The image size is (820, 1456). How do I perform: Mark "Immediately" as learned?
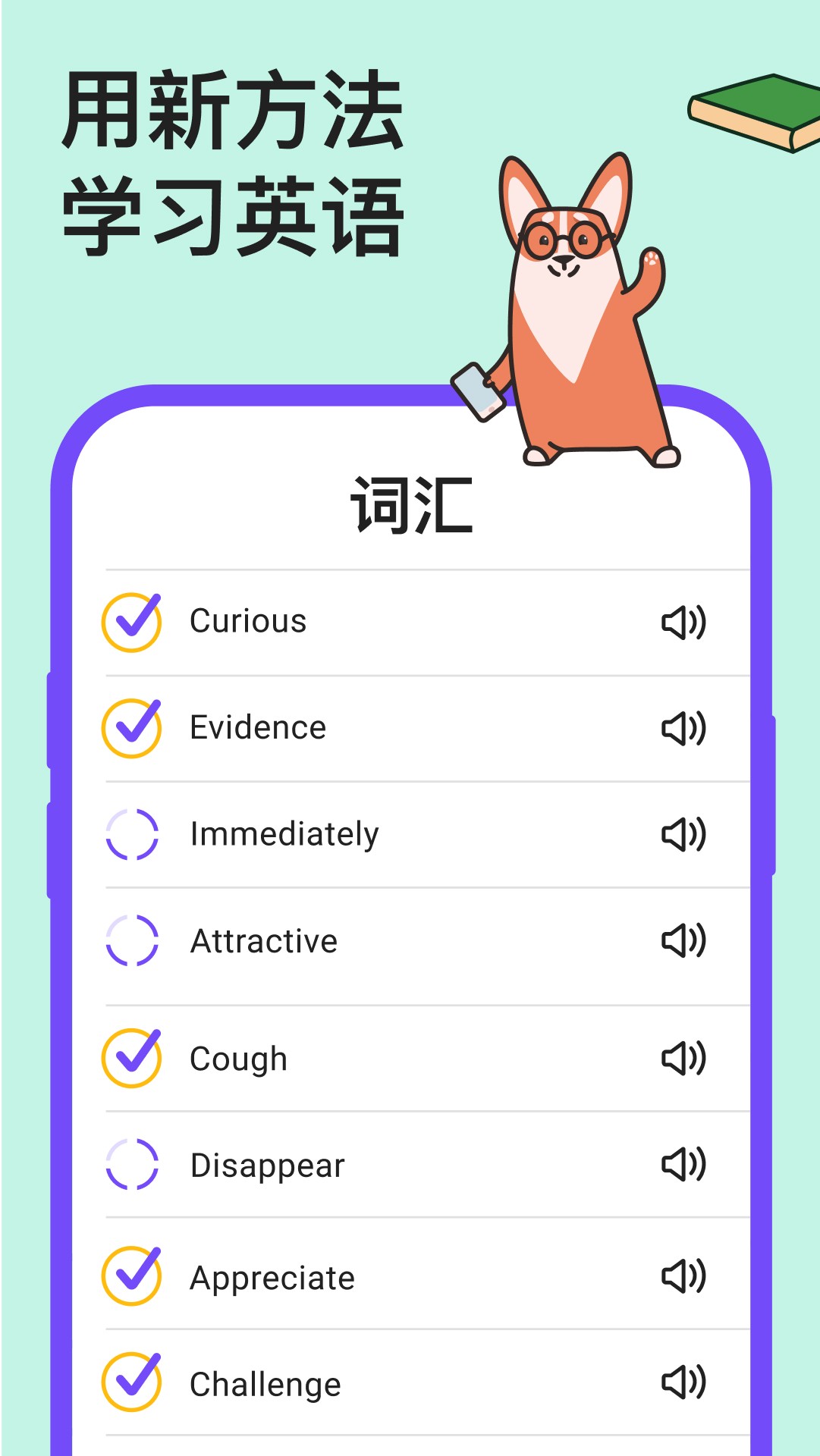(135, 834)
